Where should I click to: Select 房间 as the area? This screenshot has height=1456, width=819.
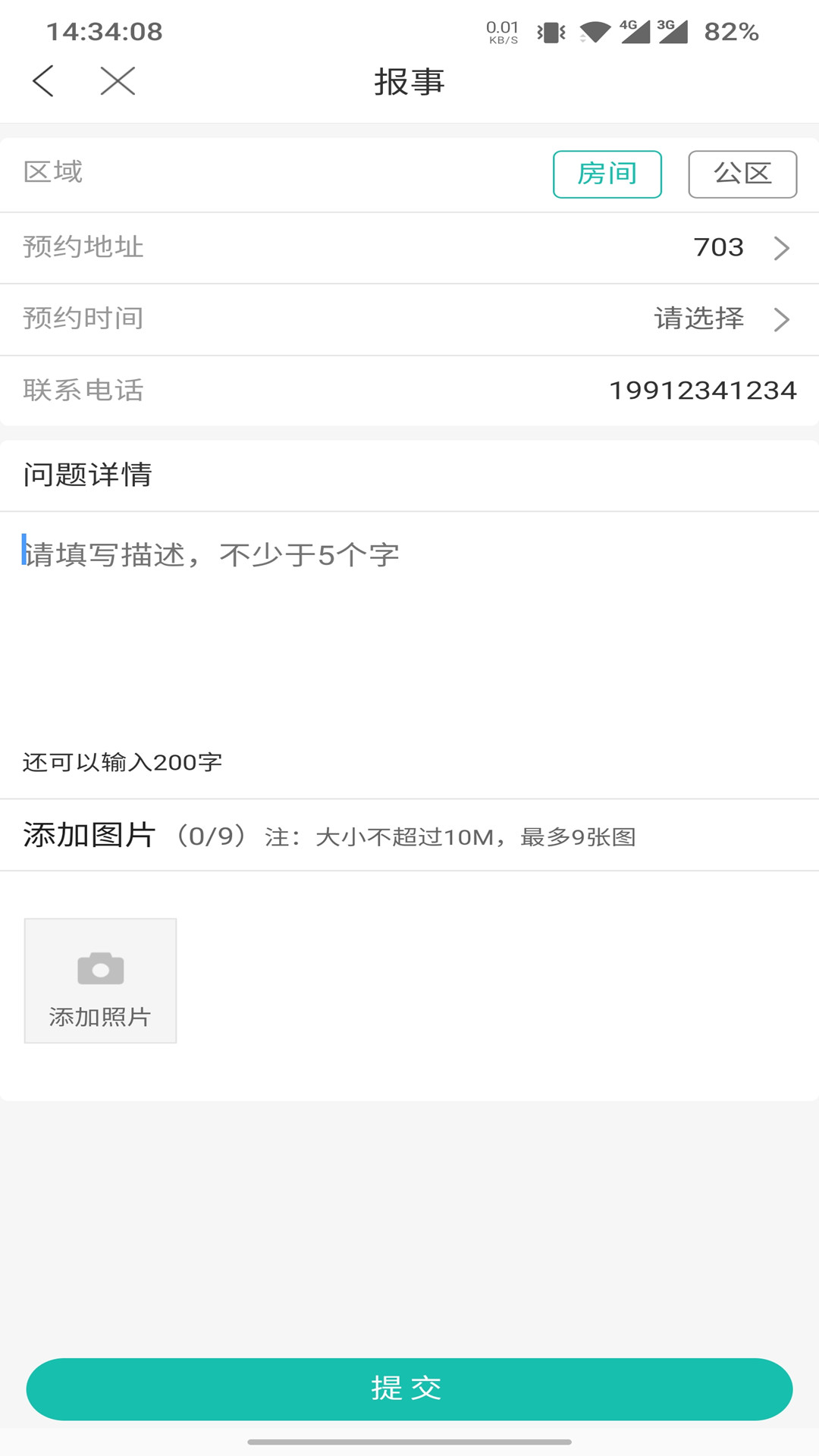(x=607, y=174)
